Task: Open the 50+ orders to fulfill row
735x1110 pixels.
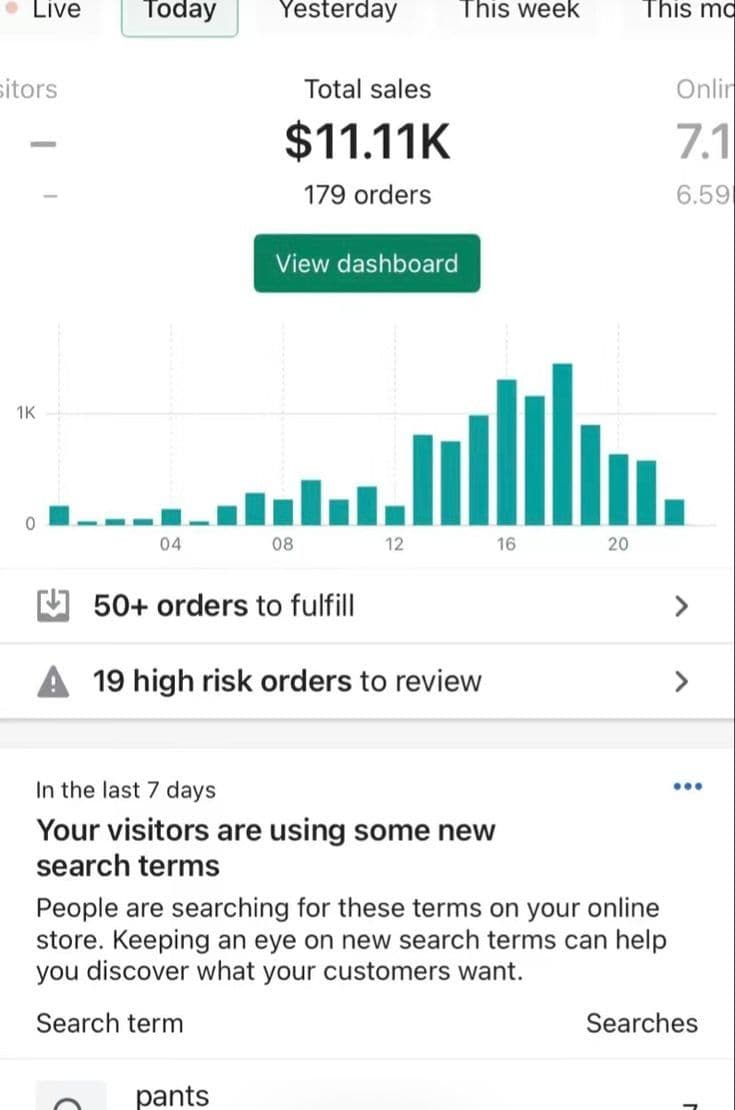Action: click(x=367, y=606)
